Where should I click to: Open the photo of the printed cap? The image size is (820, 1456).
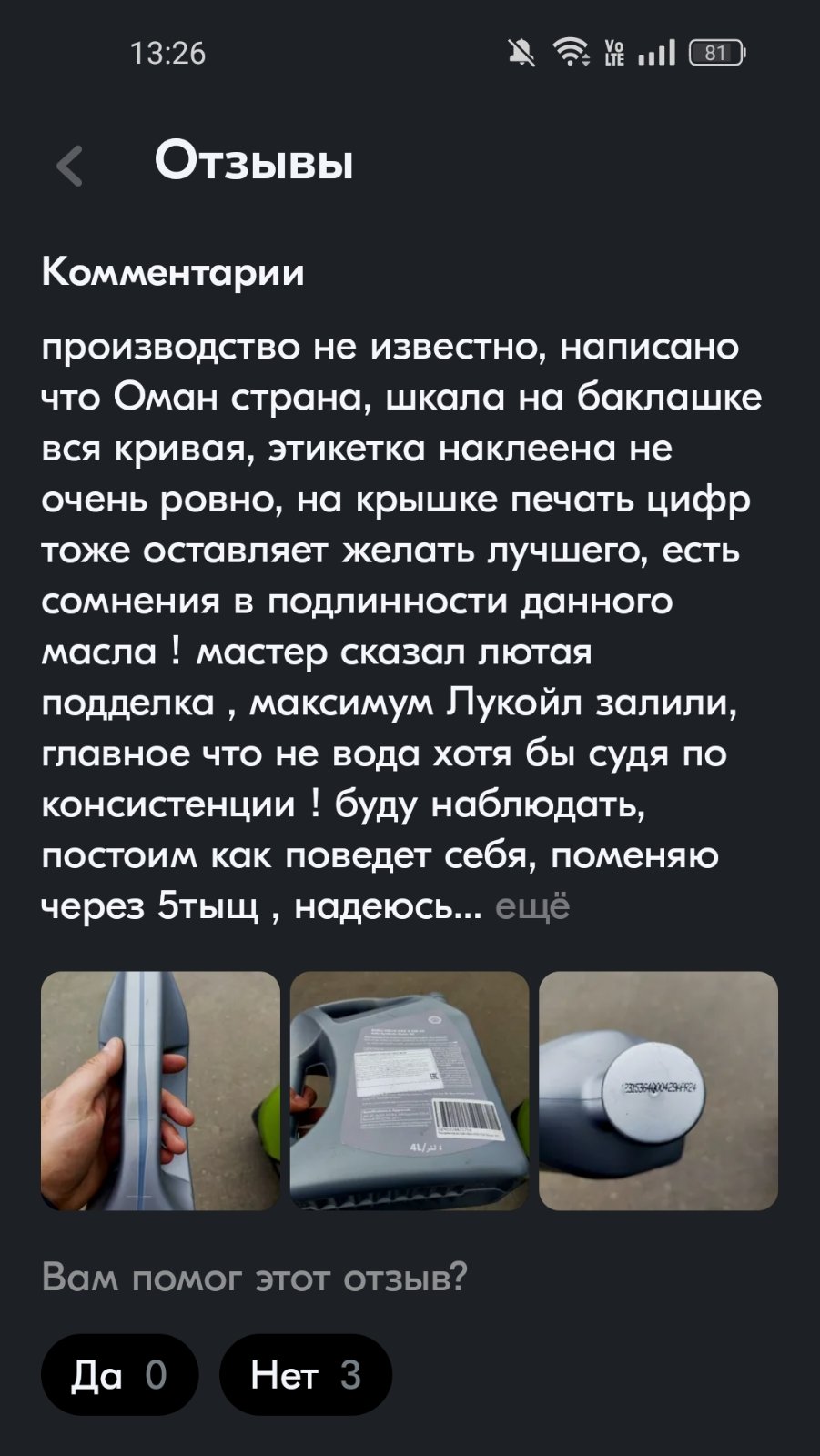click(658, 1091)
